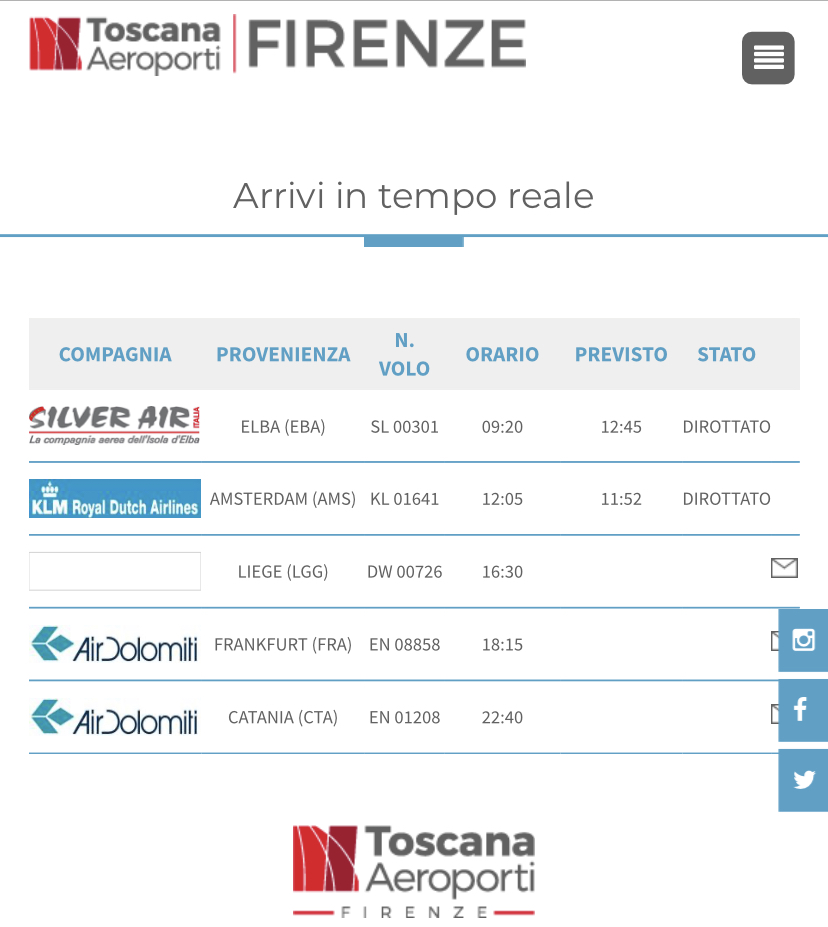This screenshot has width=828, height=927.
Task: Visit the Facebook page
Action: tap(802, 710)
